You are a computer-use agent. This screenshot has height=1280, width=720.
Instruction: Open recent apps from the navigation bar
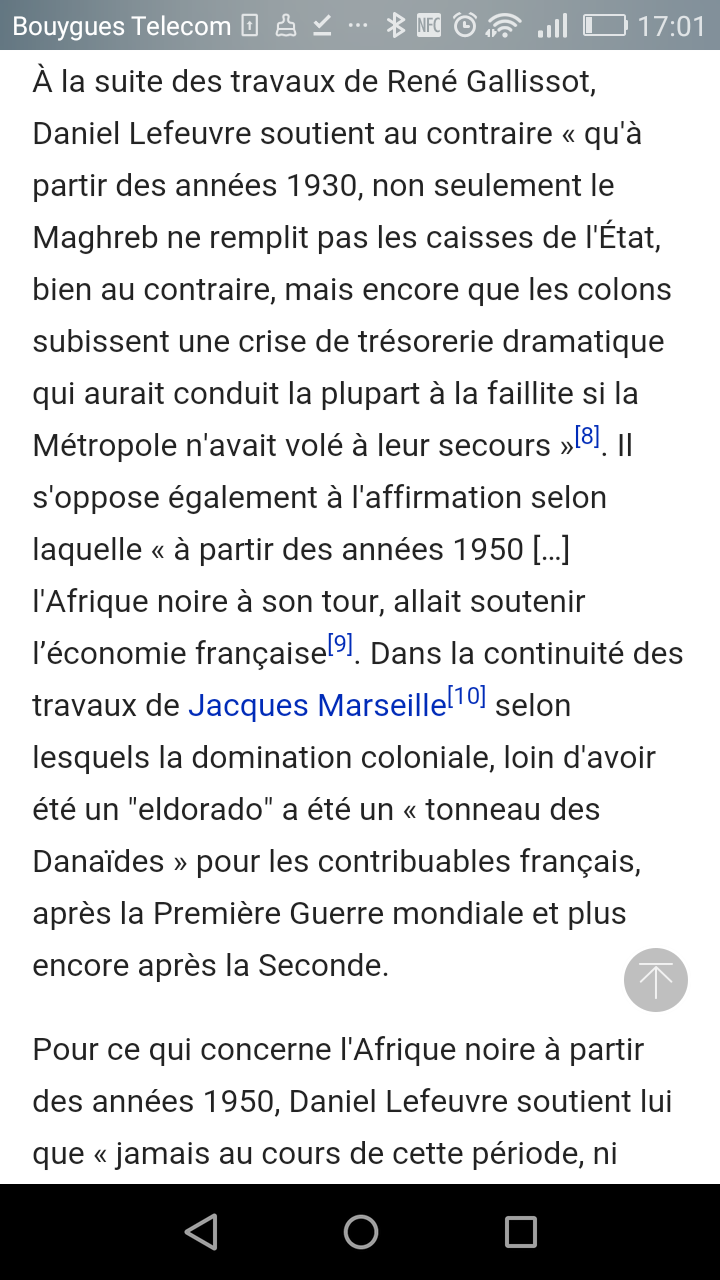click(520, 1232)
